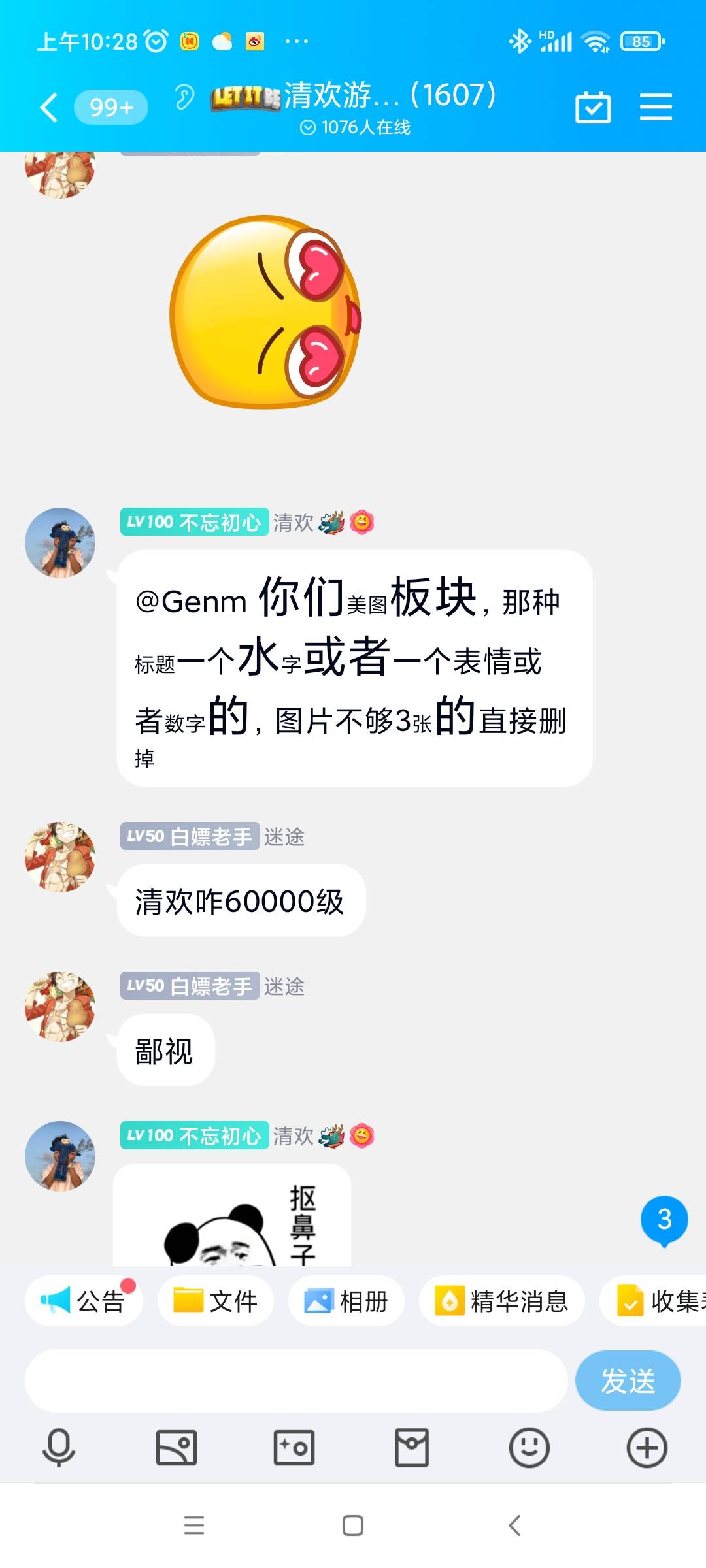The image size is (706, 1568).
Task: Pick a picture from gallery icon
Action: (176, 1448)
